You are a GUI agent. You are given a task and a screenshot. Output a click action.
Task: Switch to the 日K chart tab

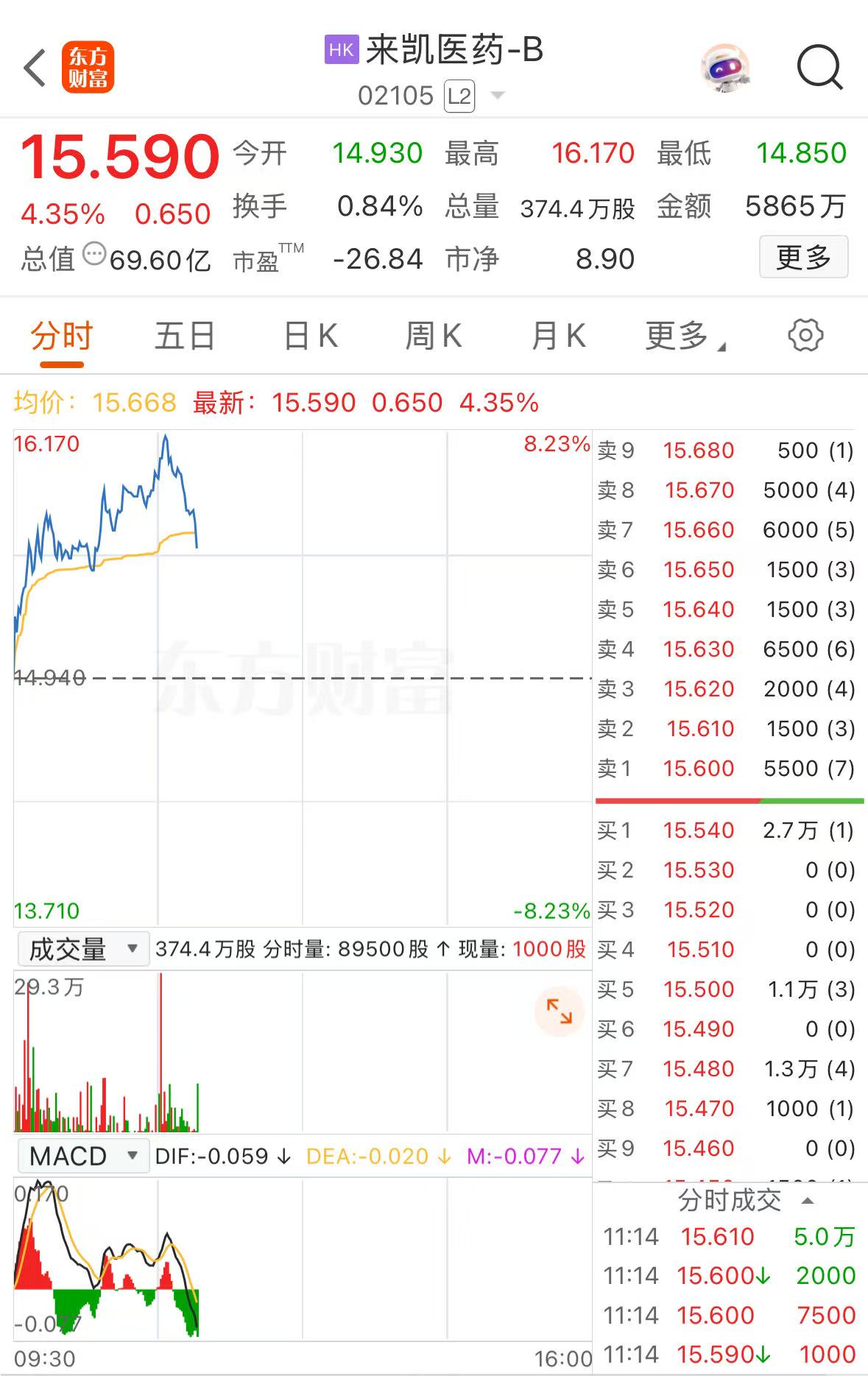click(x=311, y=336)
